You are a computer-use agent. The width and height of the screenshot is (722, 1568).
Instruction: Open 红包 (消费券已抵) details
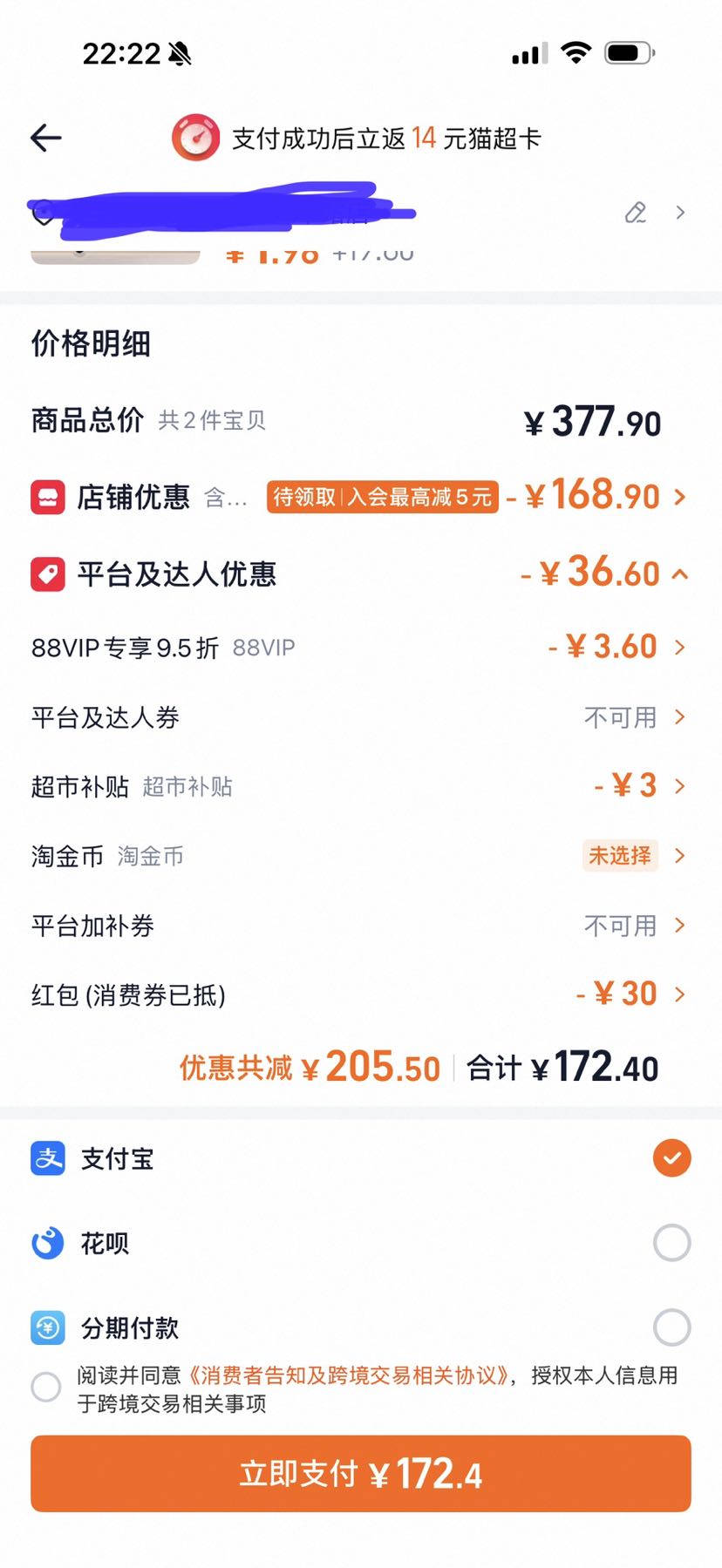click(360, 994)
